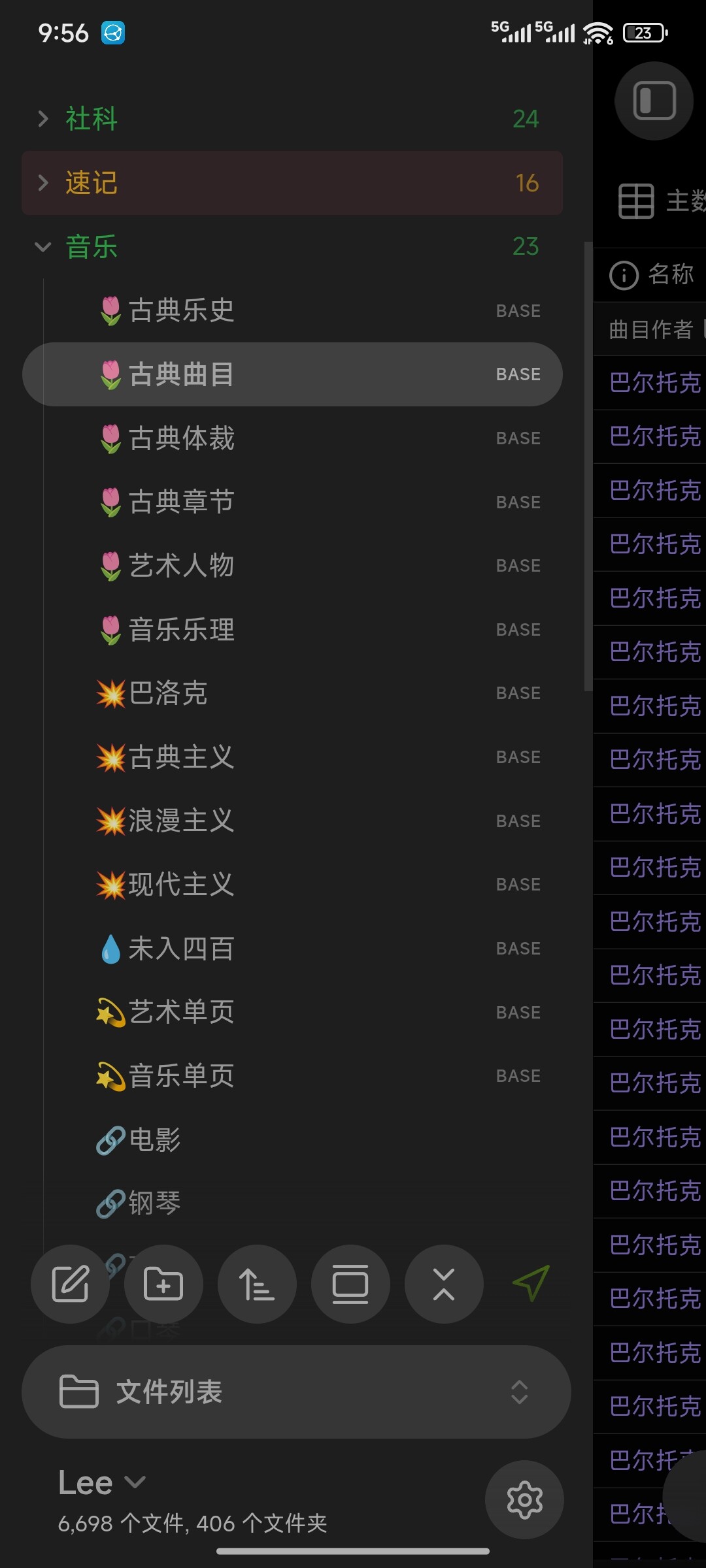Open the 古典体裁 base file

point(182,438)
